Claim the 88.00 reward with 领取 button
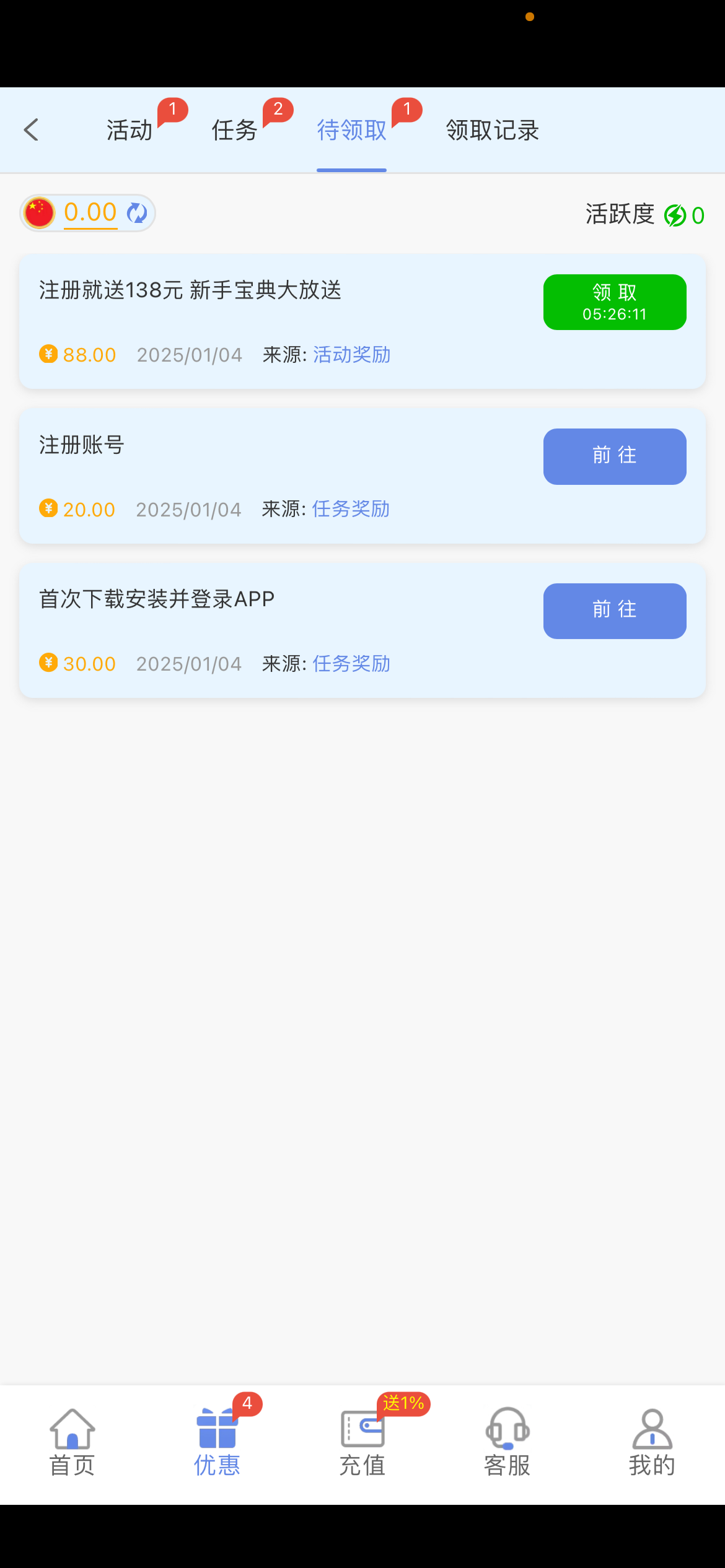 [x=615, y=302]
